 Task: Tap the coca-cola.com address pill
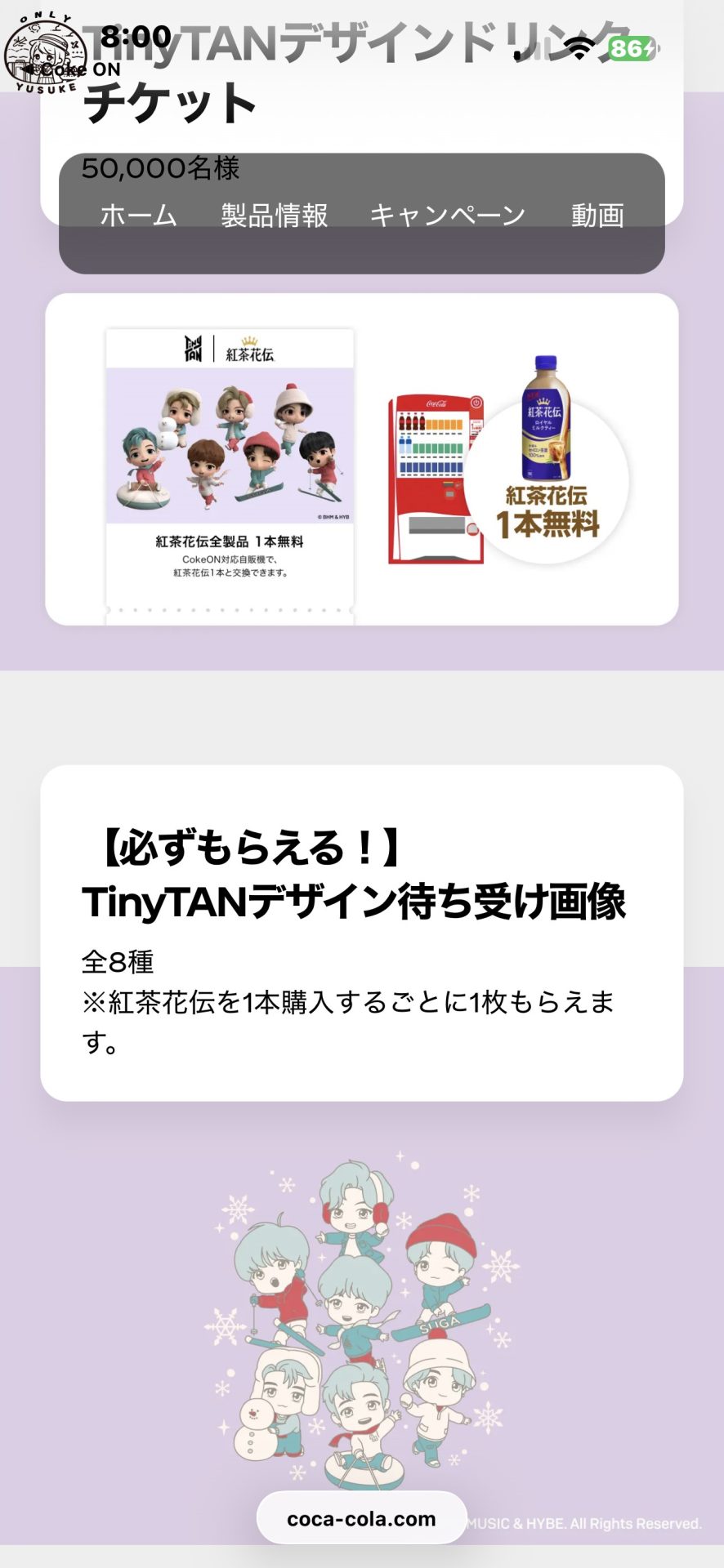[361, 1518]
